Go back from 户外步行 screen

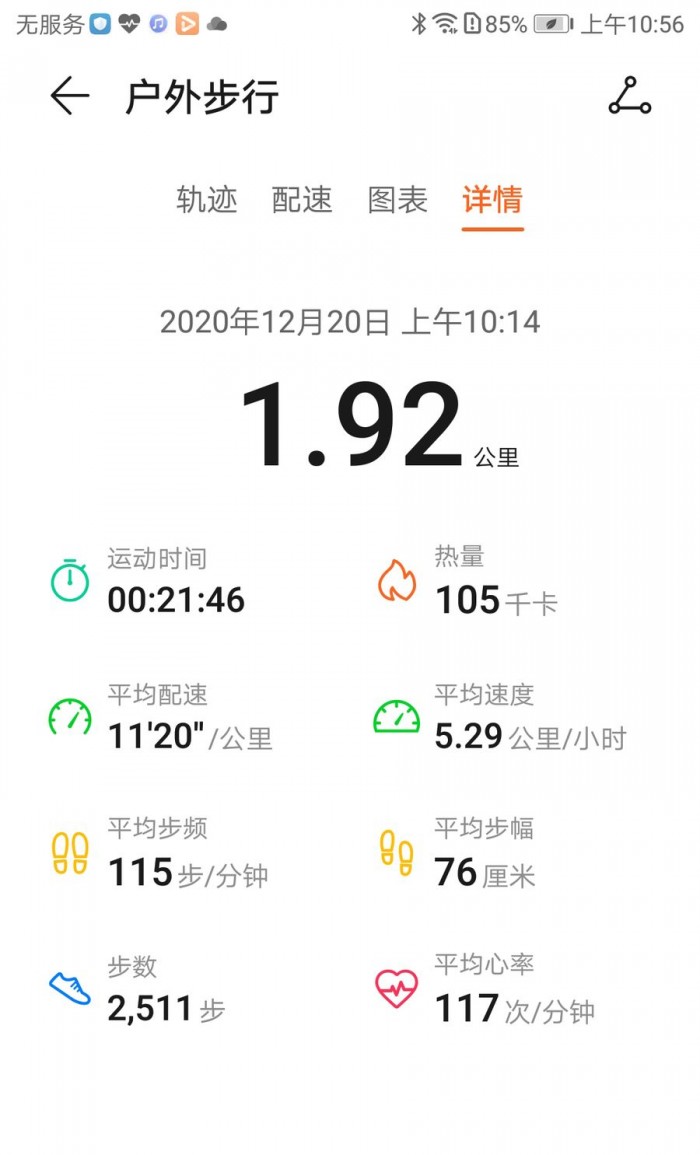point(69,97)
